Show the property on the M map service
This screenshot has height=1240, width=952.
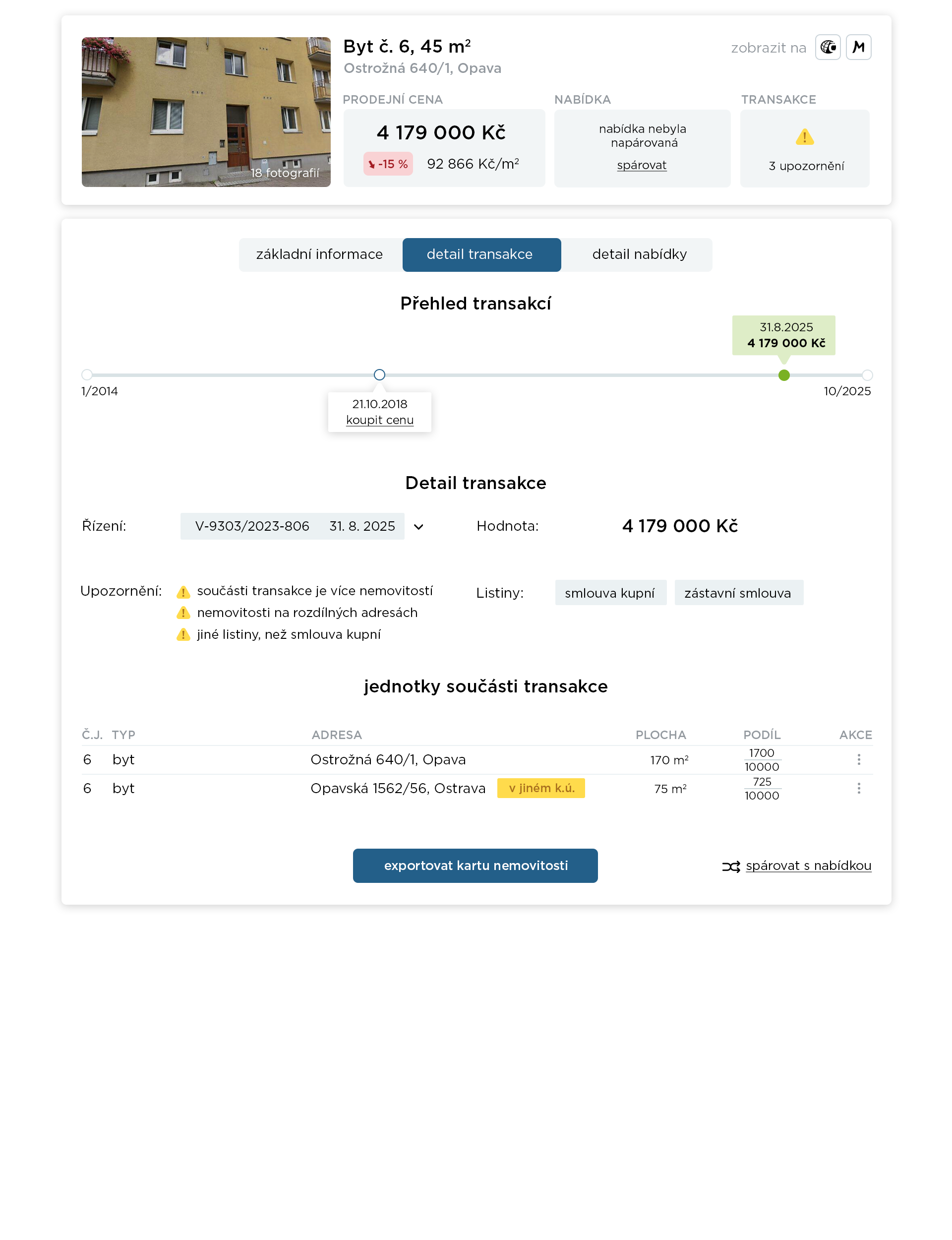[858, 47]
